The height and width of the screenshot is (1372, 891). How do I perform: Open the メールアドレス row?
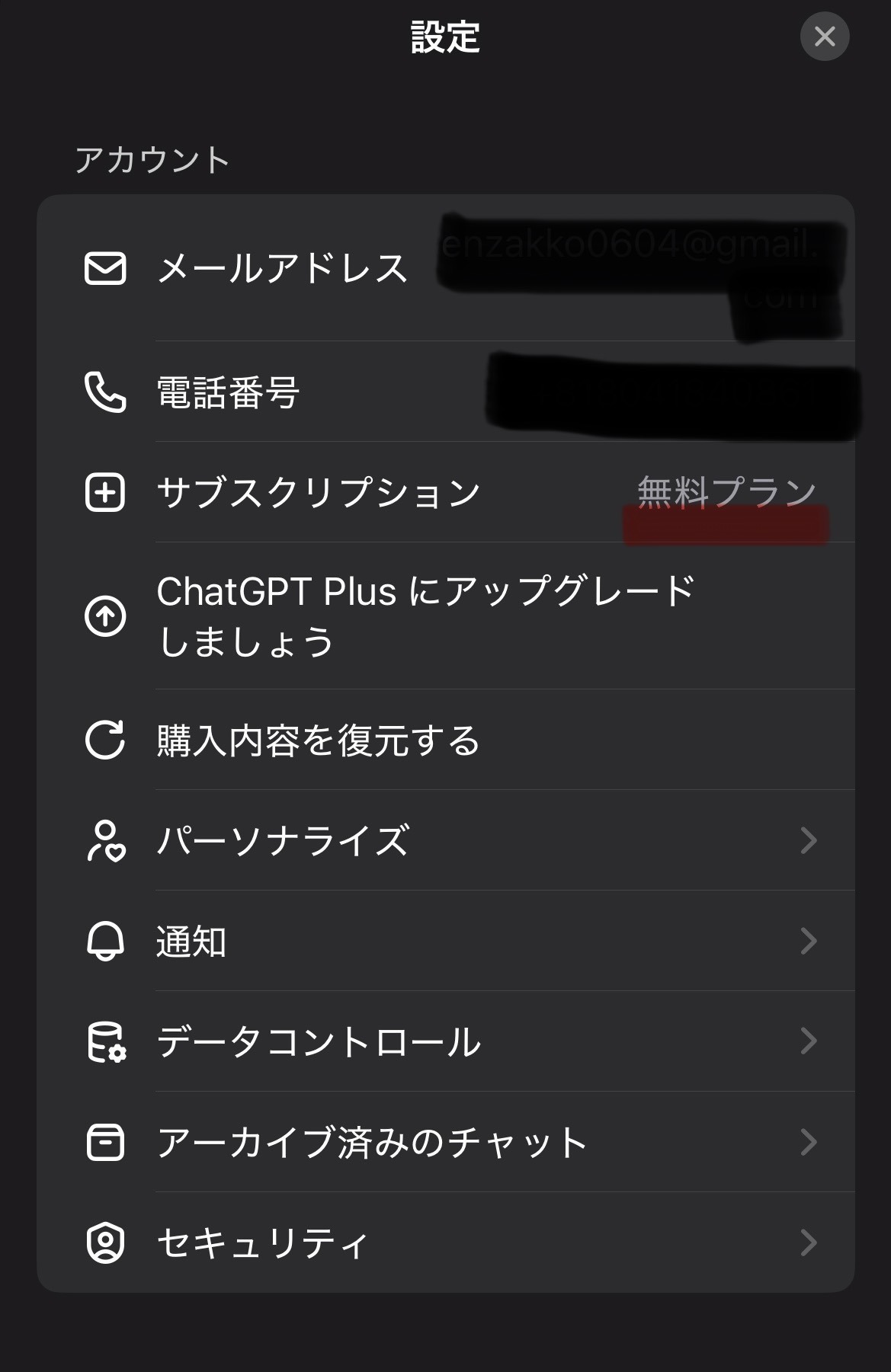click(x=282, y=269)
